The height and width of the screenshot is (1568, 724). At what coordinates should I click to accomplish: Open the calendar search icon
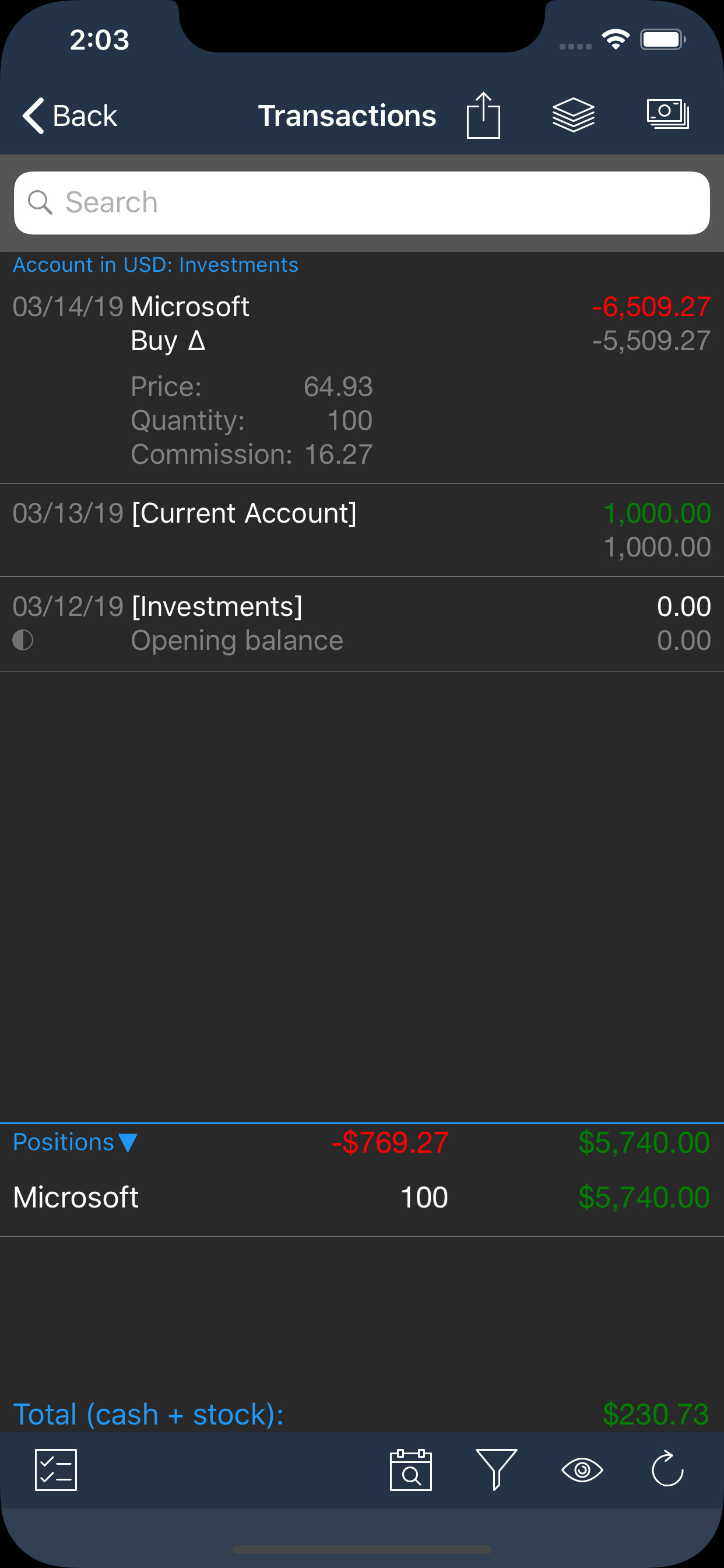[410, 1470]
